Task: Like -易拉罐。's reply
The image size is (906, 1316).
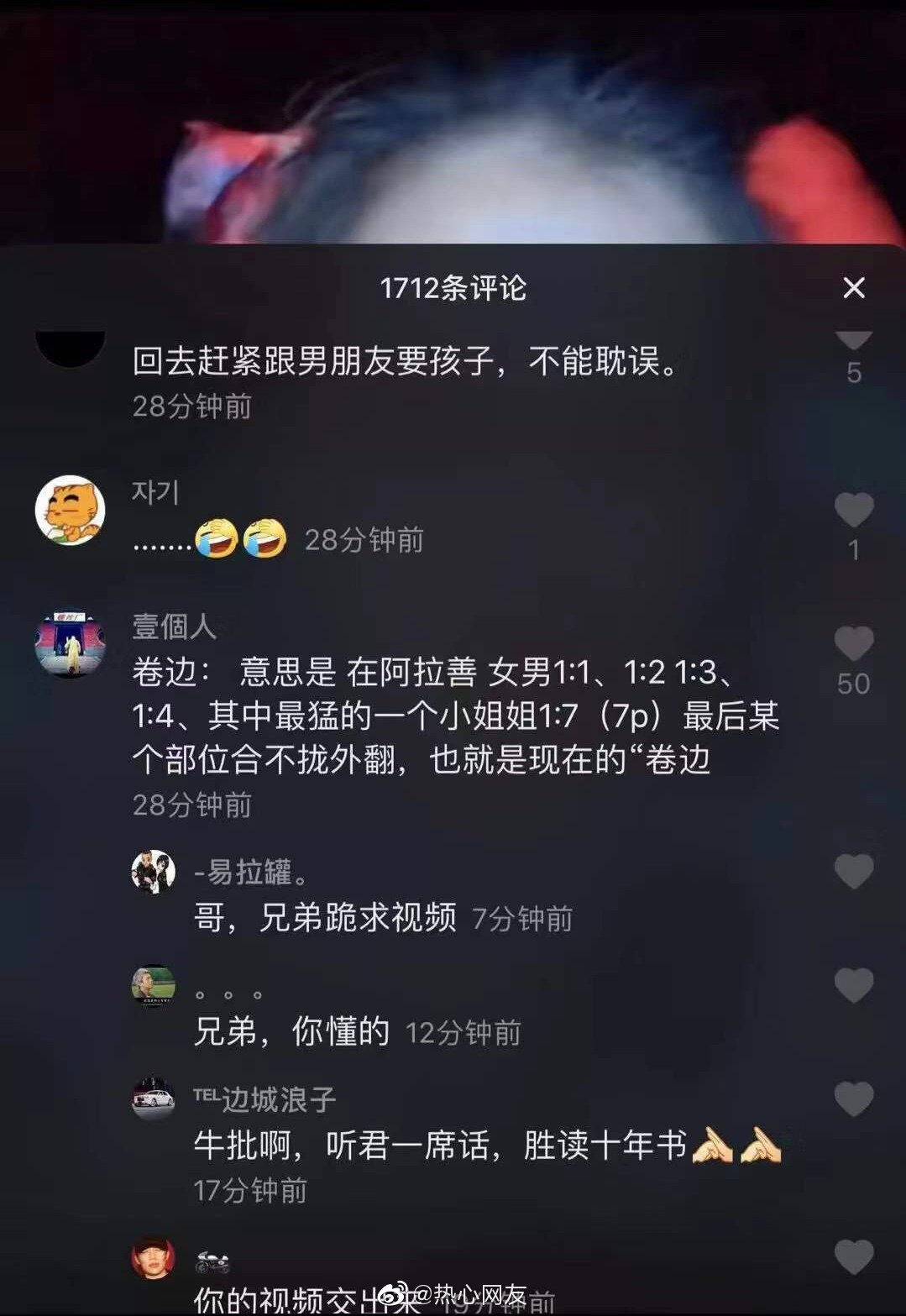Action: 853,872
